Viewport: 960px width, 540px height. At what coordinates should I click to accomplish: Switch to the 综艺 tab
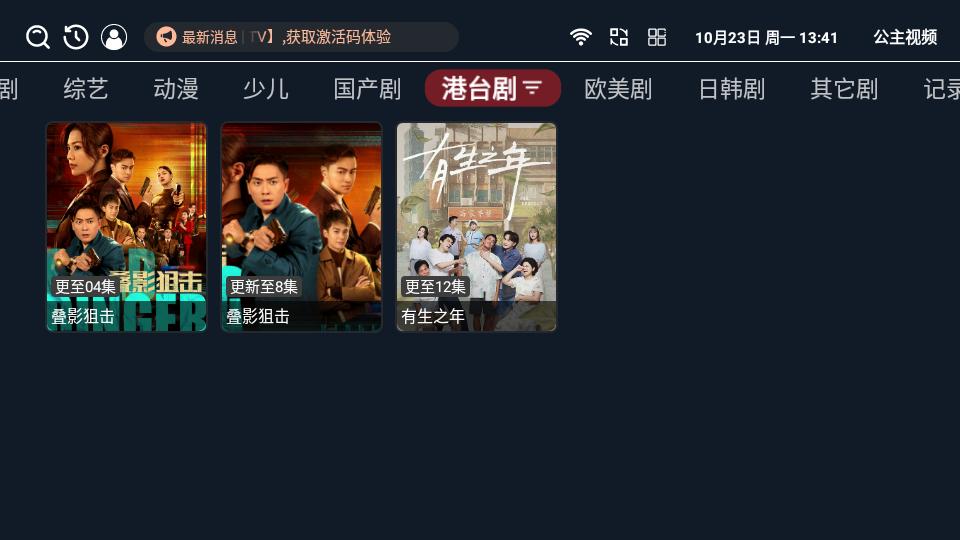coord(86,89)
